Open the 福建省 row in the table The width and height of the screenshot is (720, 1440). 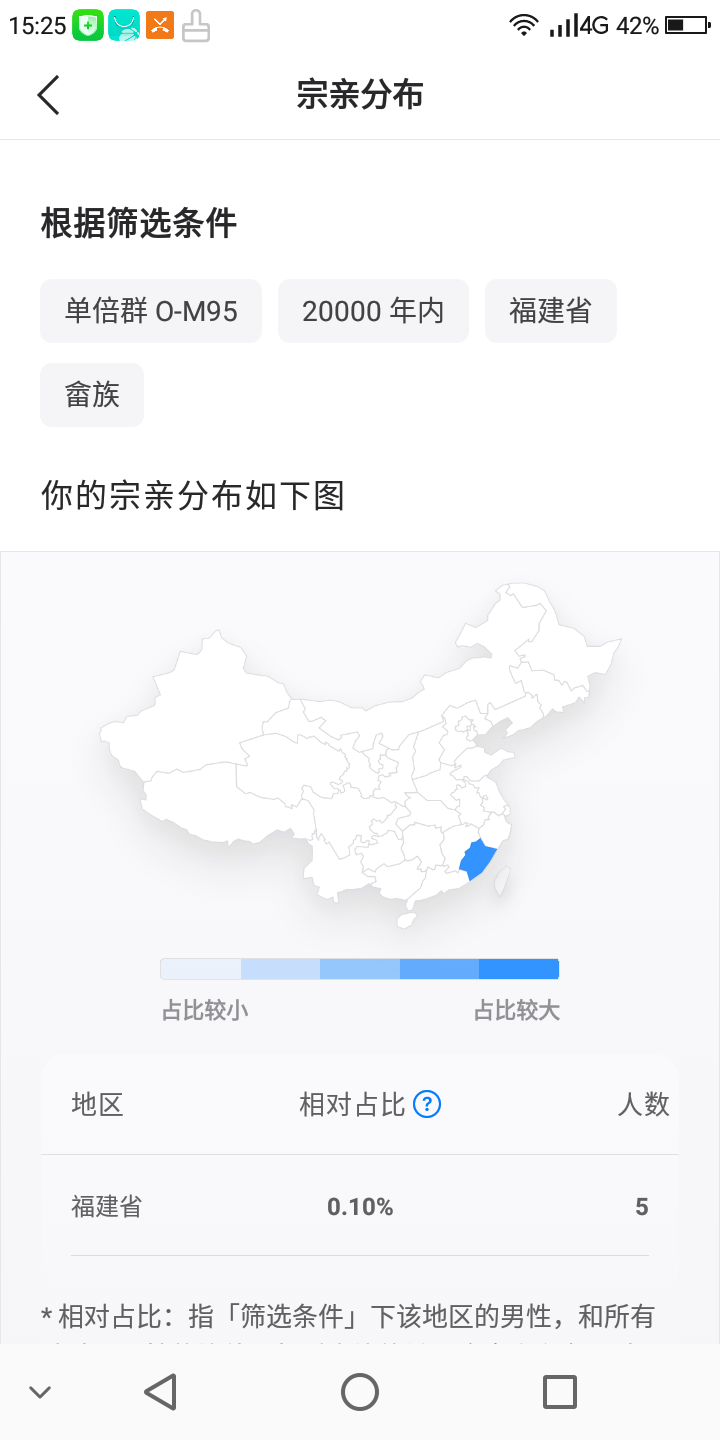tap(360, 1207)
